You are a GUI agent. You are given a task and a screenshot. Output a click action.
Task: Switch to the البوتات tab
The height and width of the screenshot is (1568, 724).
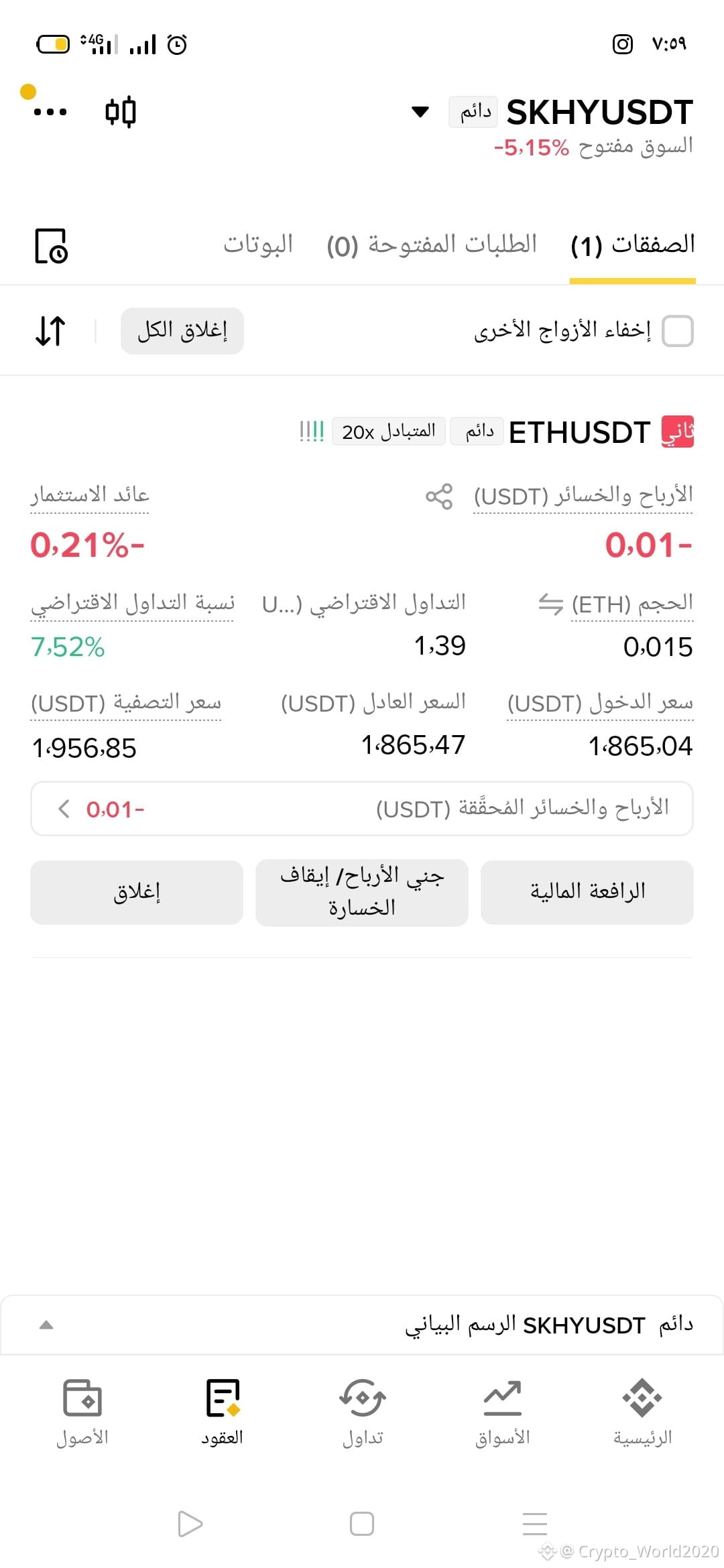(258, 245)
